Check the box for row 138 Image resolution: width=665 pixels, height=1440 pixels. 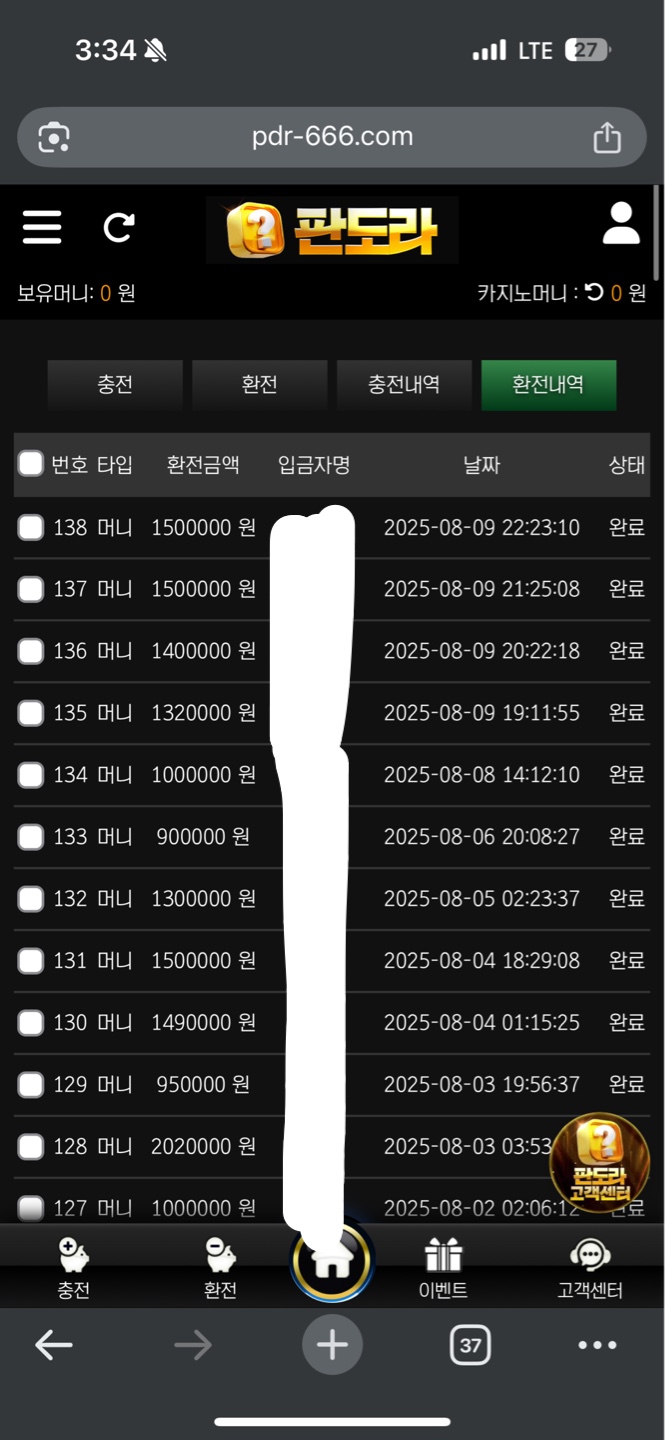pyautogui.click(x=31, y=527)
